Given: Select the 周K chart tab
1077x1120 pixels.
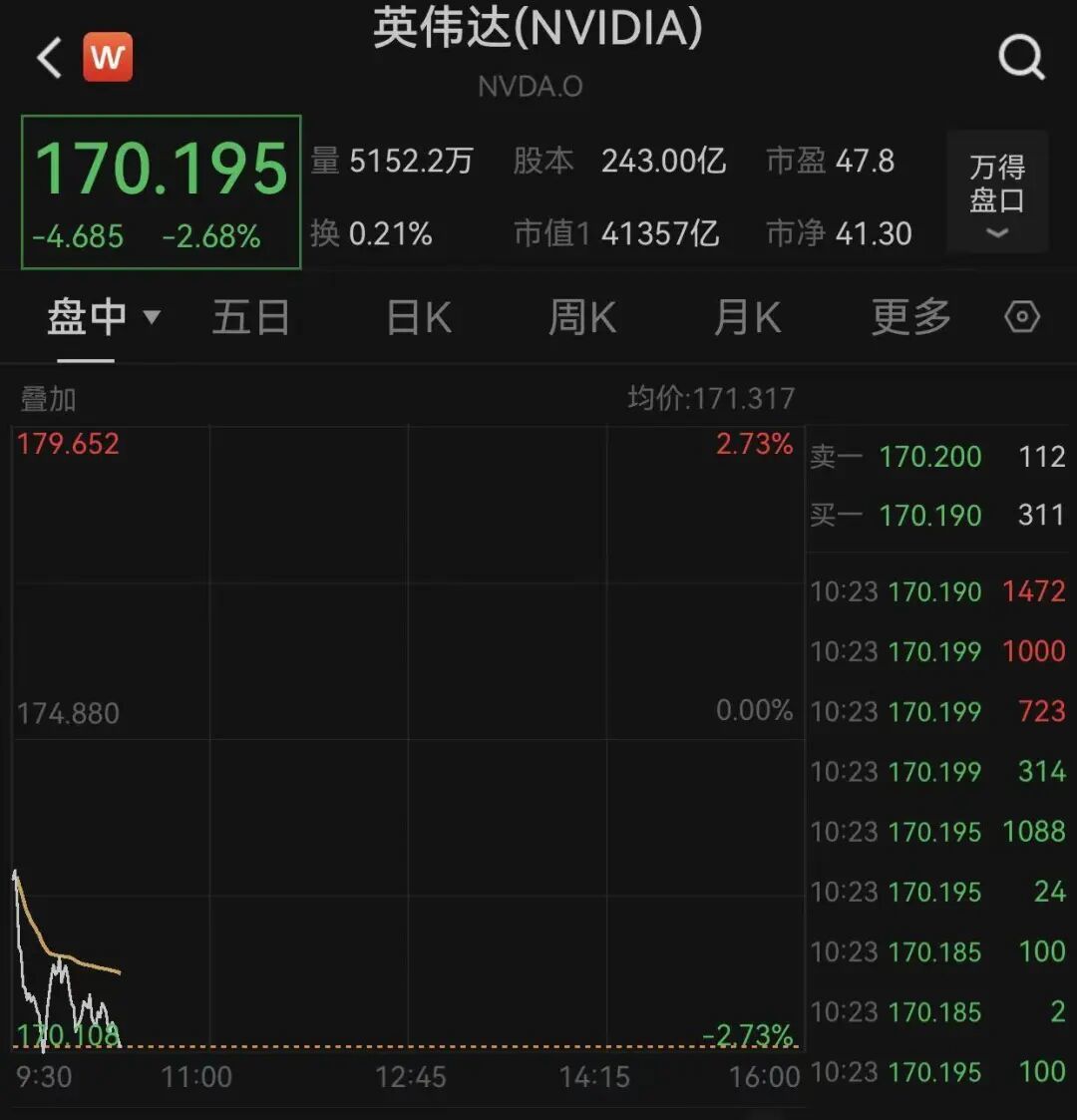Looking at the screenshot, I should point(582,318).
